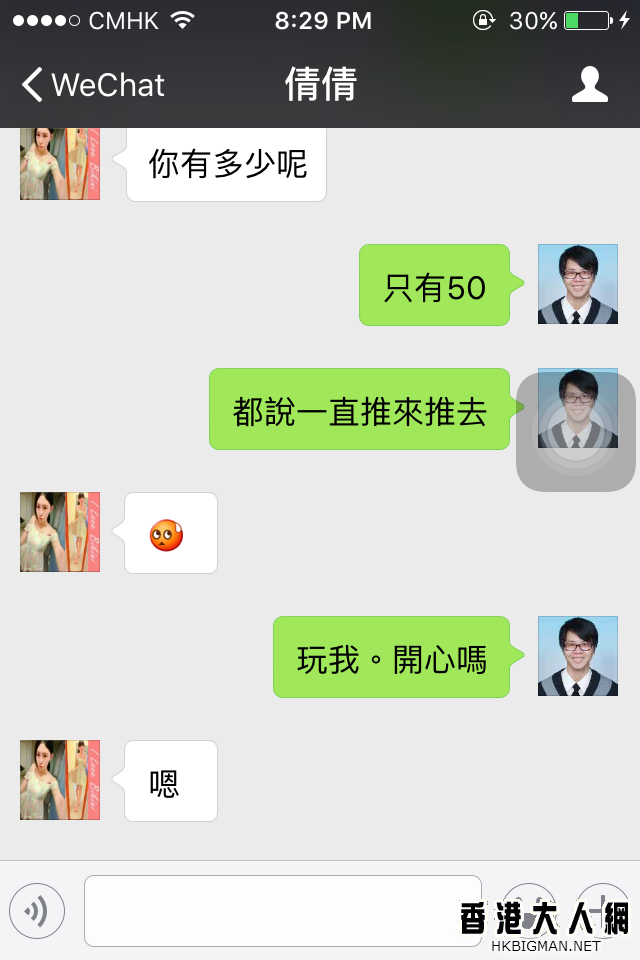Viewport: 640px width, 960px height.
Task: Open contact avatar beside 嗯 message
Action: click(x=60, y=780)
